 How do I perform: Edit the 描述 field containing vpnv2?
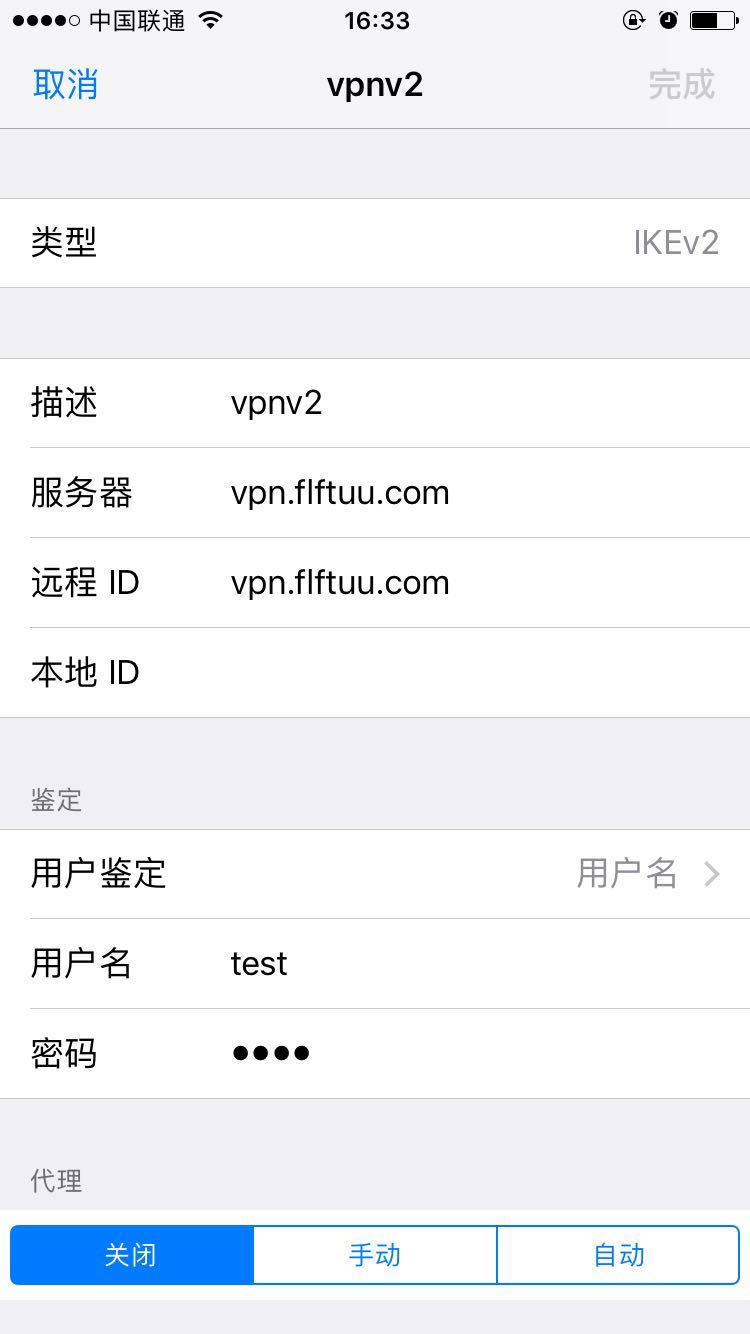pyautogui.click(x=400, y=403)
